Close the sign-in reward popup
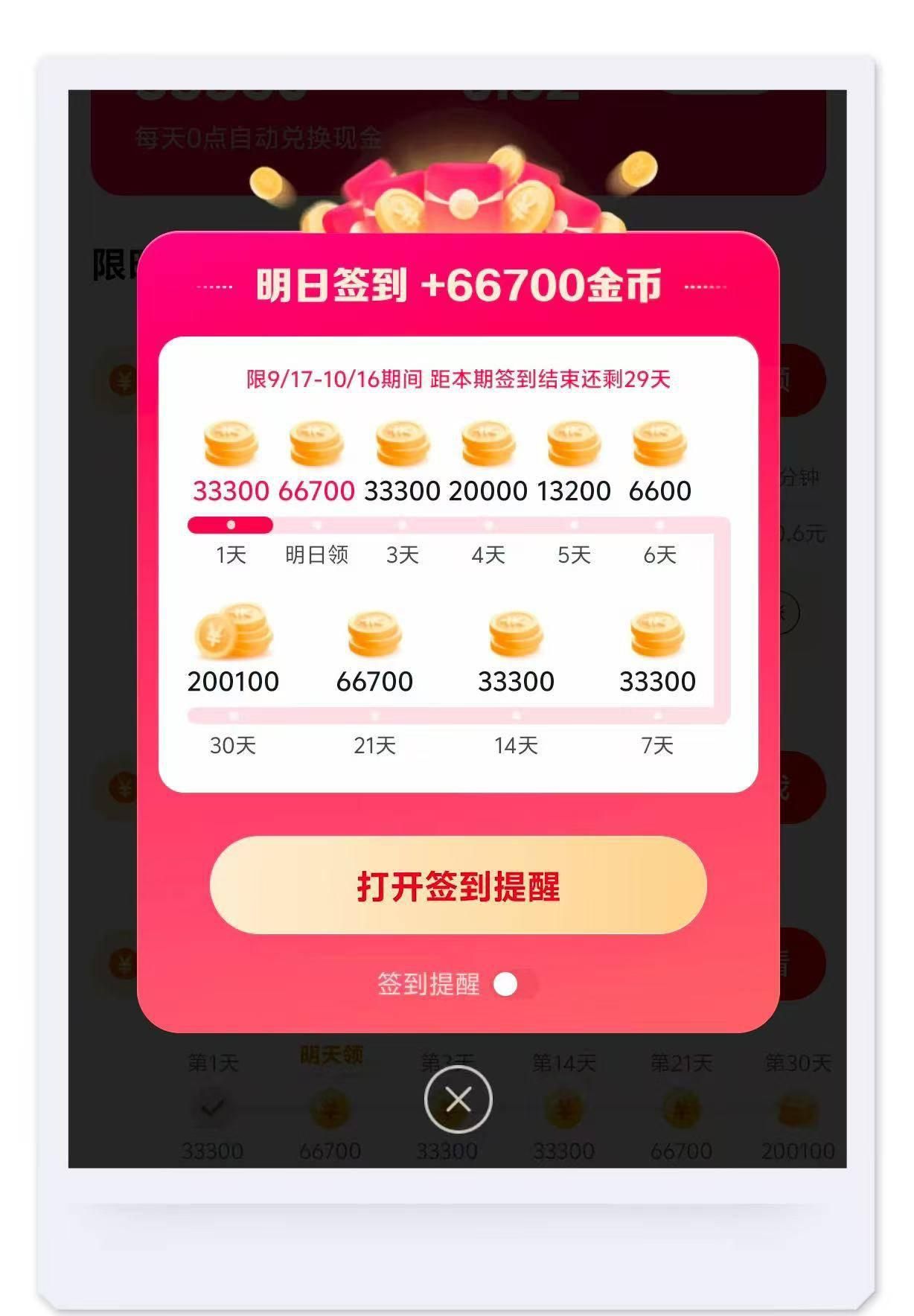The image size is (914, 1316). coord(458,1099)
